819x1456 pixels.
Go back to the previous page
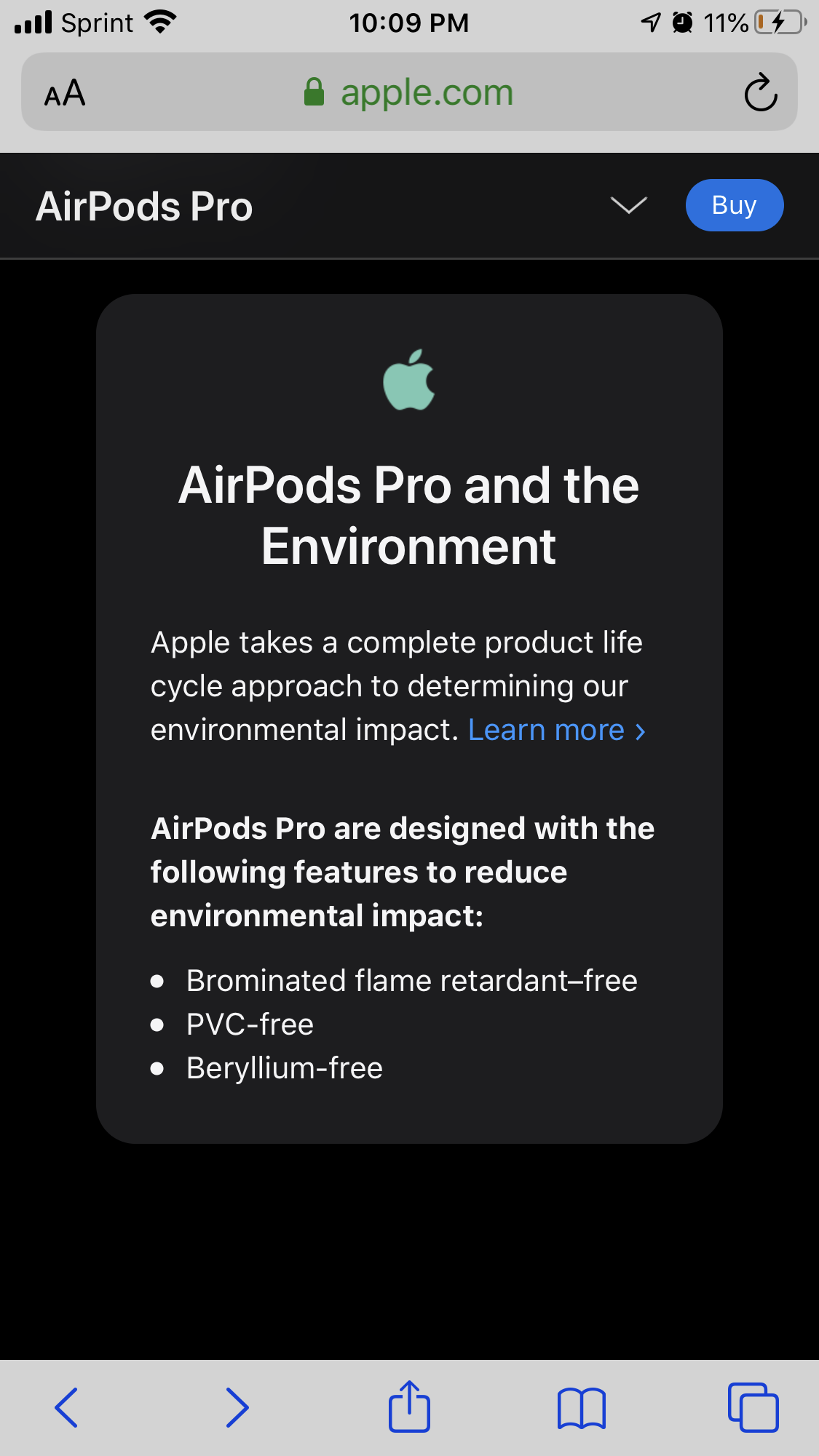tap(66, 1407)
